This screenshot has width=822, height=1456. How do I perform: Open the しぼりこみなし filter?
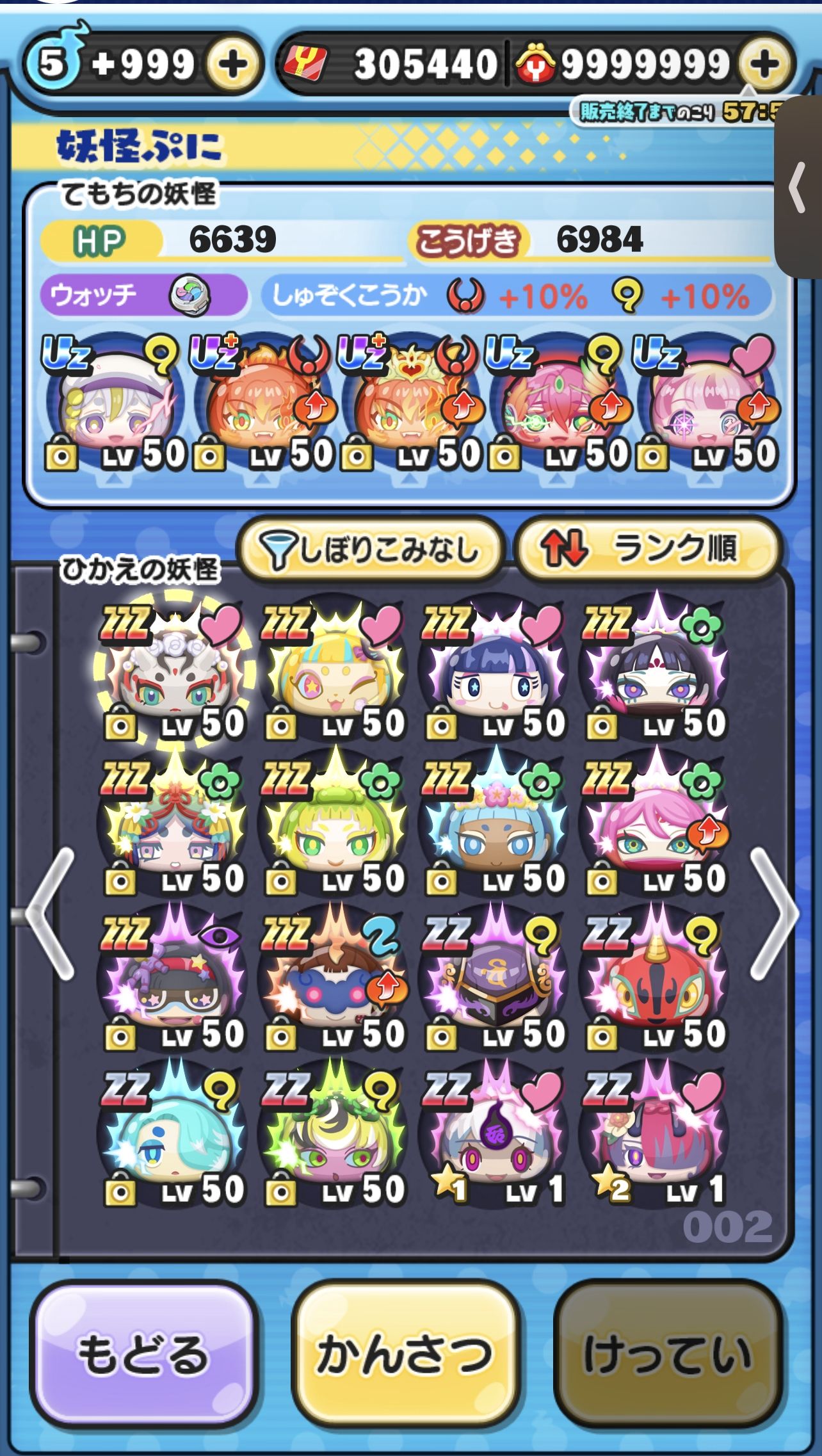point(370,549)
